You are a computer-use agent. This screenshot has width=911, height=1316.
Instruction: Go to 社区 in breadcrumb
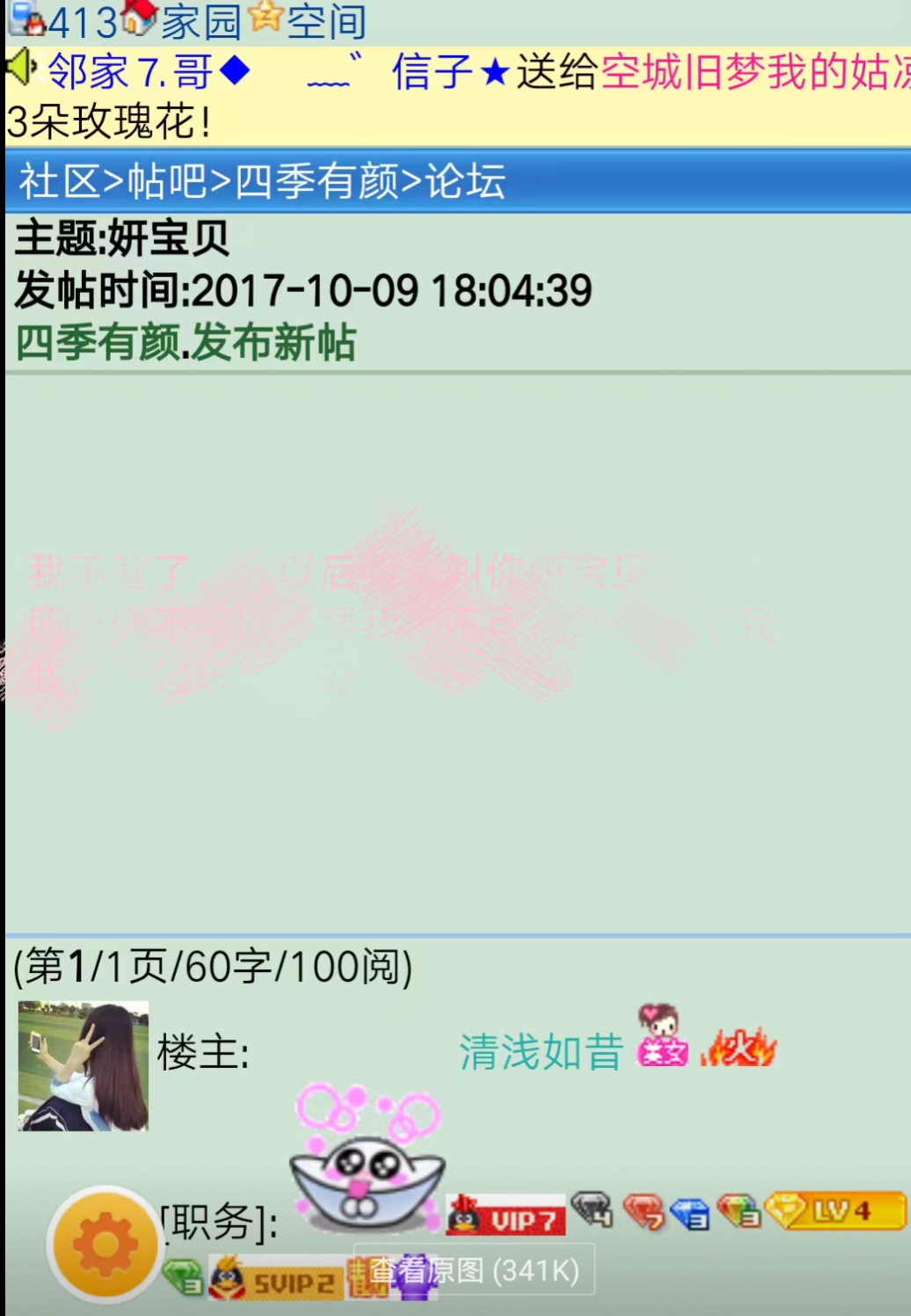click(59, 182)
